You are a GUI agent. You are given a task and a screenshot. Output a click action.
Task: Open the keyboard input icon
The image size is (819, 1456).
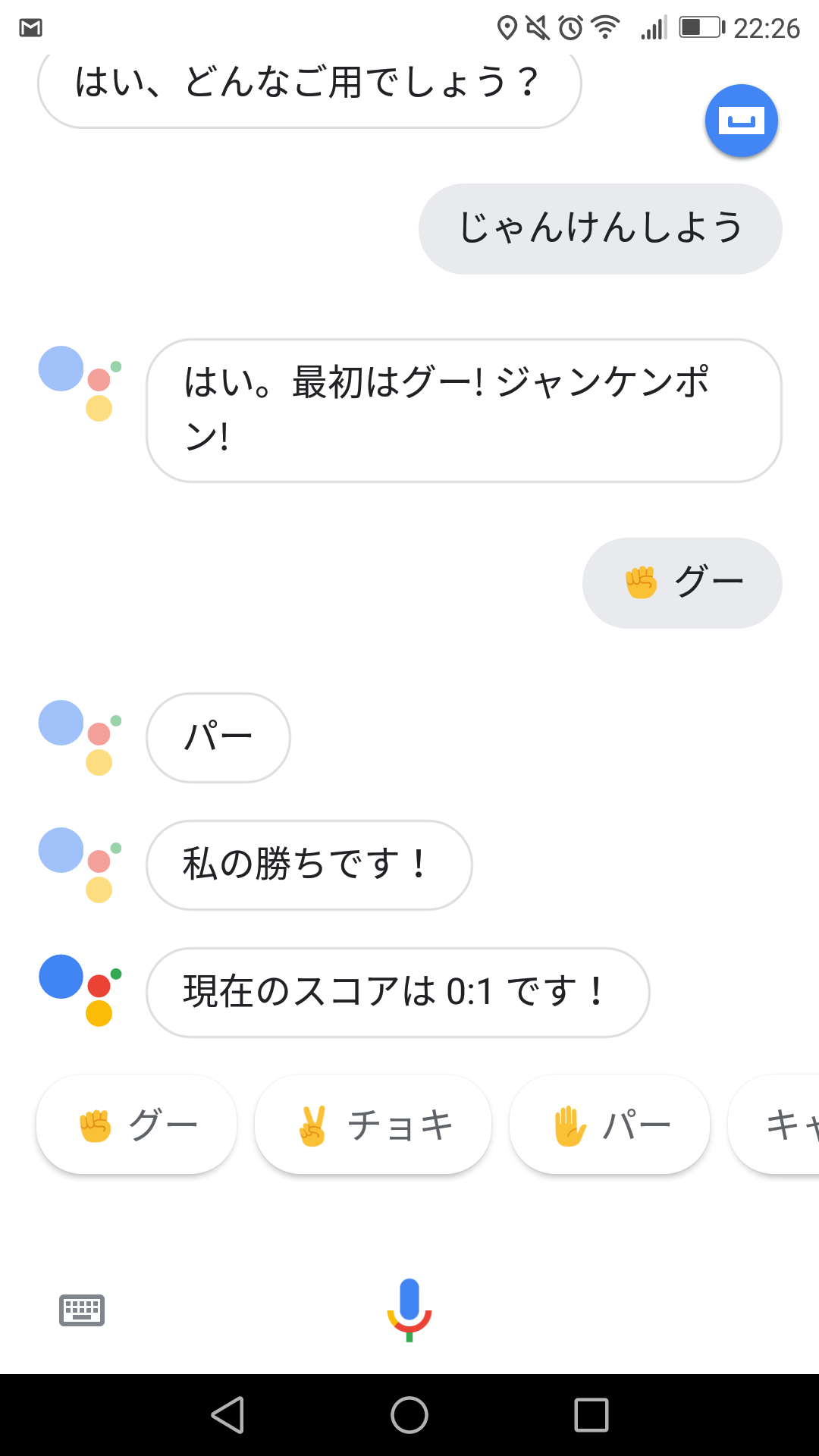click(x=82, y=1310)
